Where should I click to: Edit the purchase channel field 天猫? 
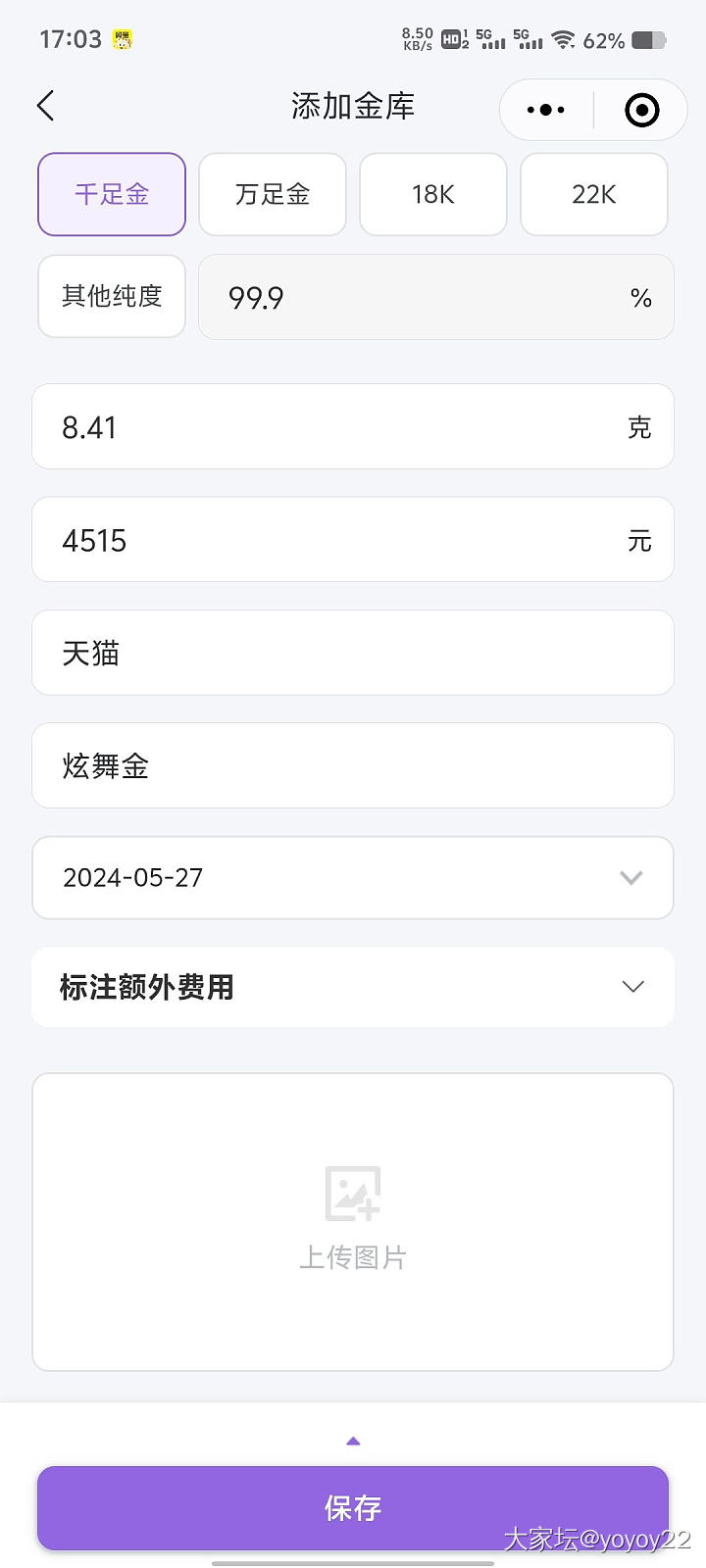[x=353, y=653]
